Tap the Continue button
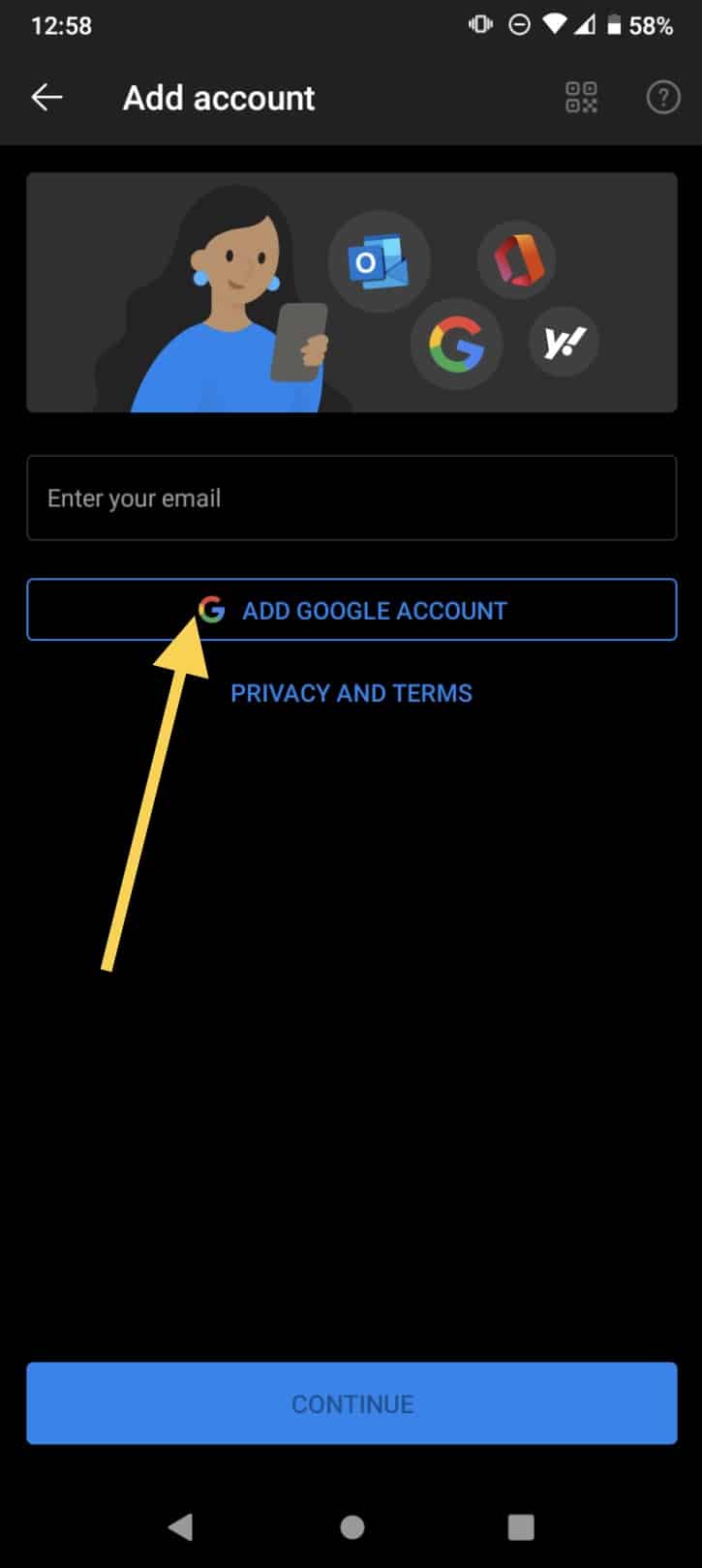Viewport: 702px width, 1568px height. (x=351, y=1403)
